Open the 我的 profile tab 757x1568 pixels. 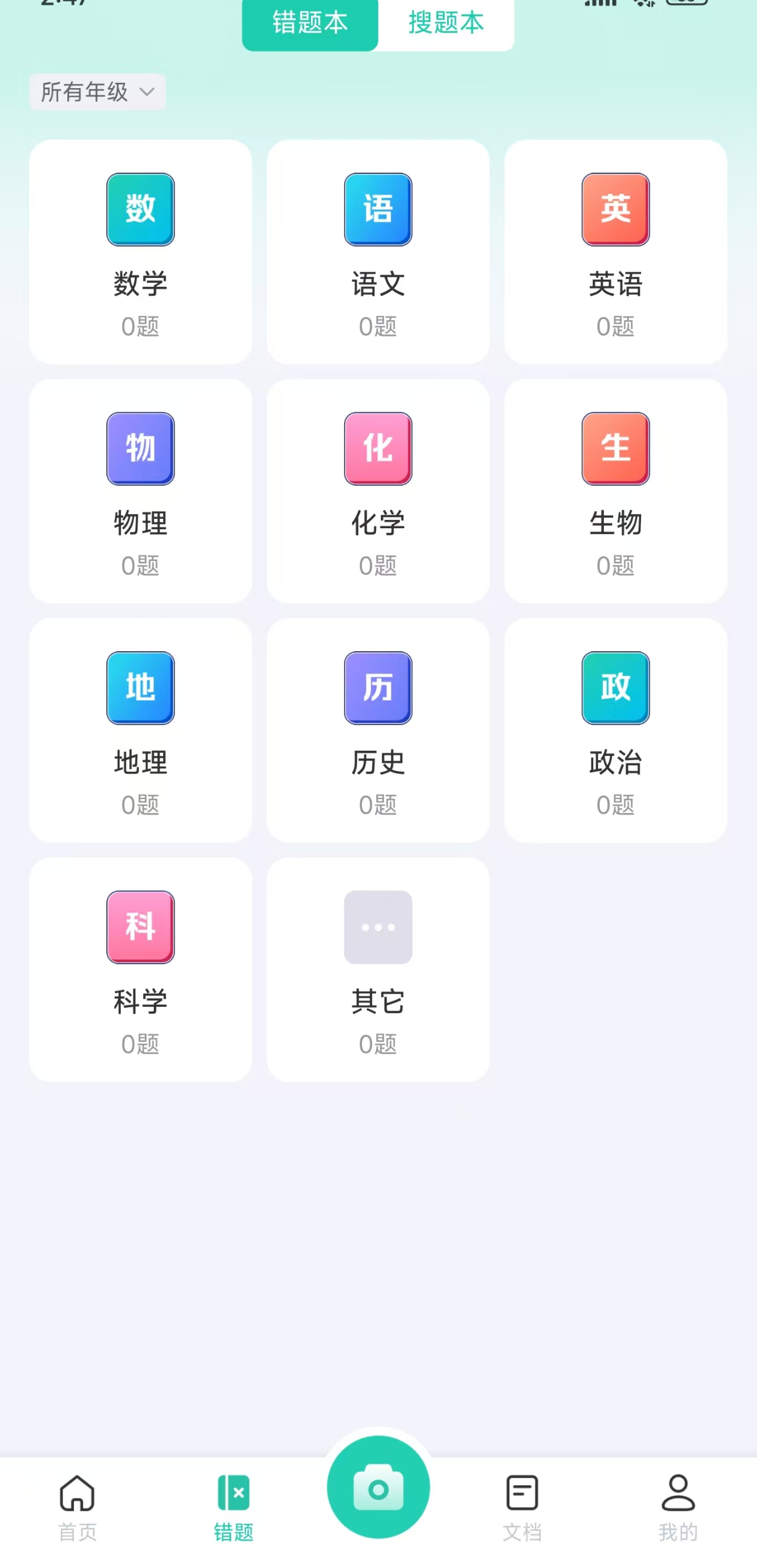tap(678, 1507)
